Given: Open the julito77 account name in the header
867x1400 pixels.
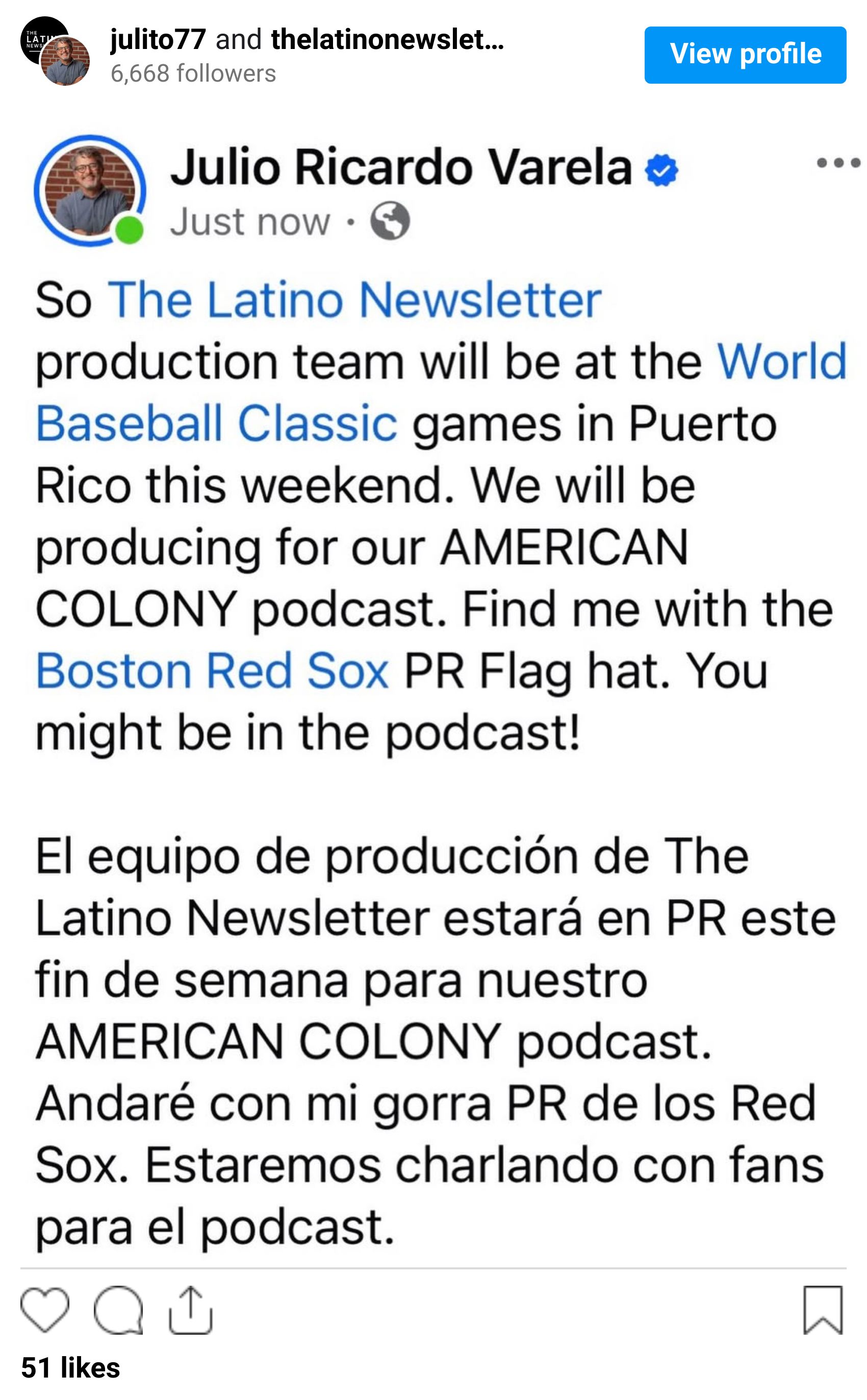Looking at the screenshot, I should 158,40.
